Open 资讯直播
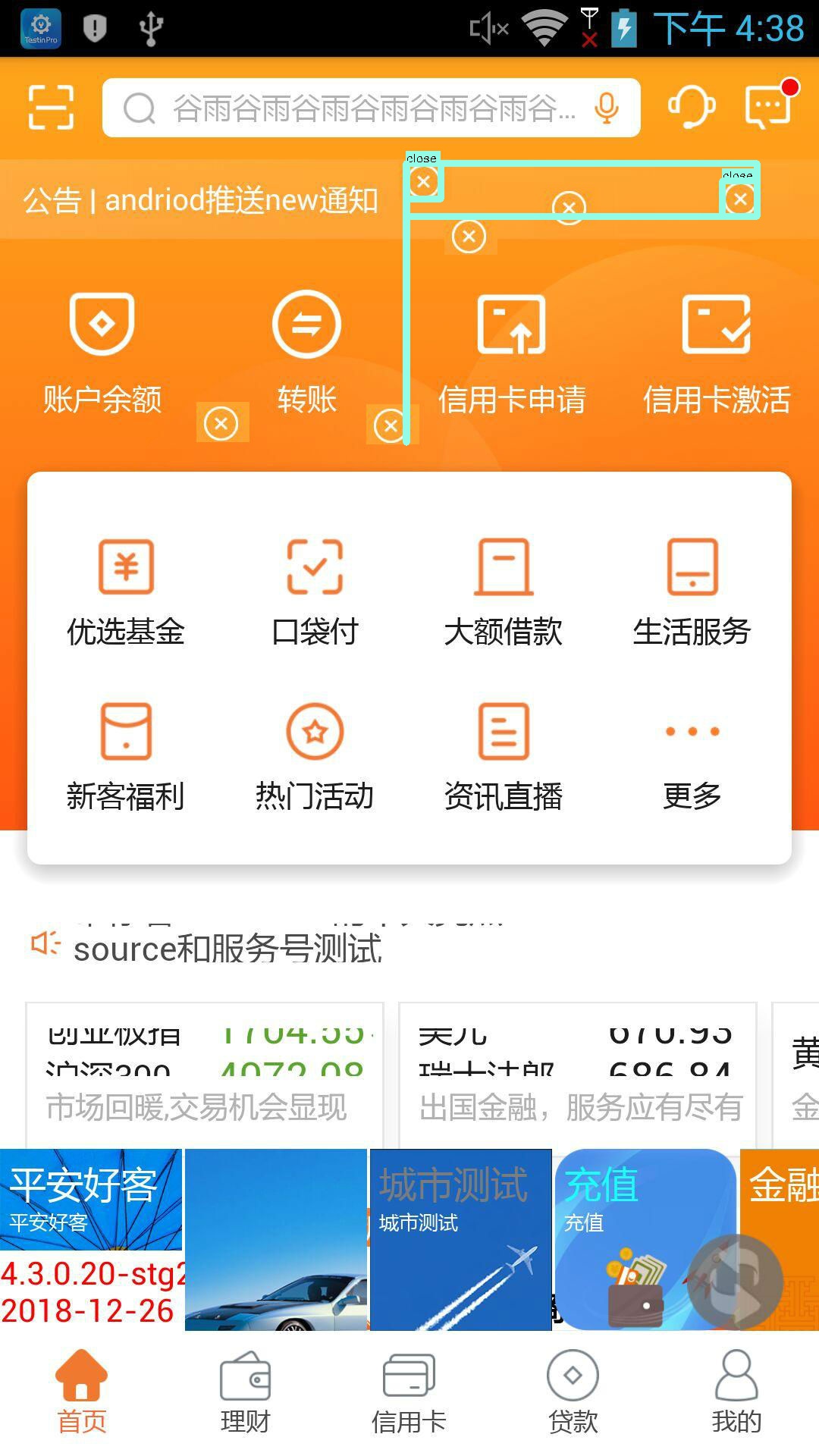 [504, 756]
